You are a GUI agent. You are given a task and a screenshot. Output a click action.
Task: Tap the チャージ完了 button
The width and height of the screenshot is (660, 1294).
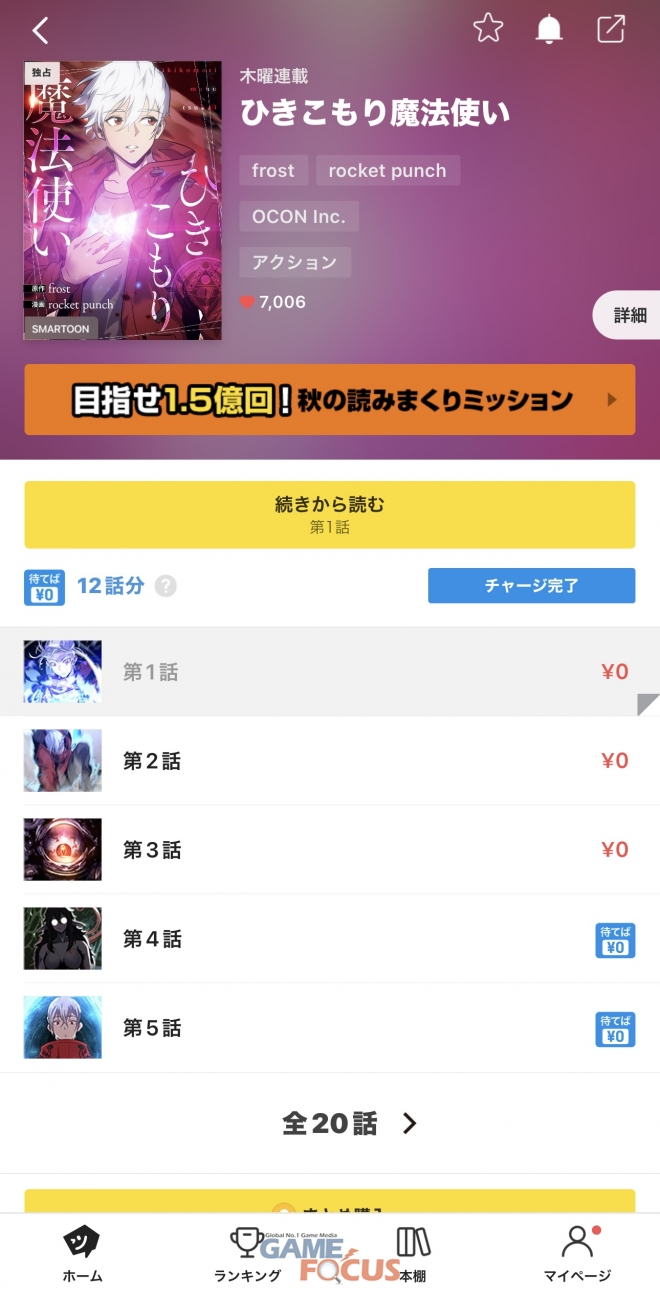(x=531, y=586)
